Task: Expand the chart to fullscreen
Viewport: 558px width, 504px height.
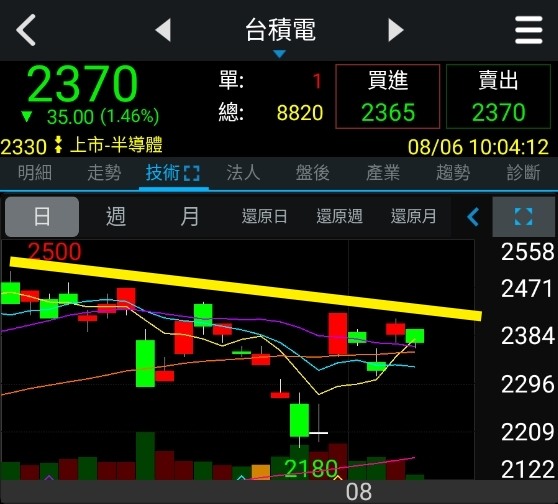Action: click(523, 217)
